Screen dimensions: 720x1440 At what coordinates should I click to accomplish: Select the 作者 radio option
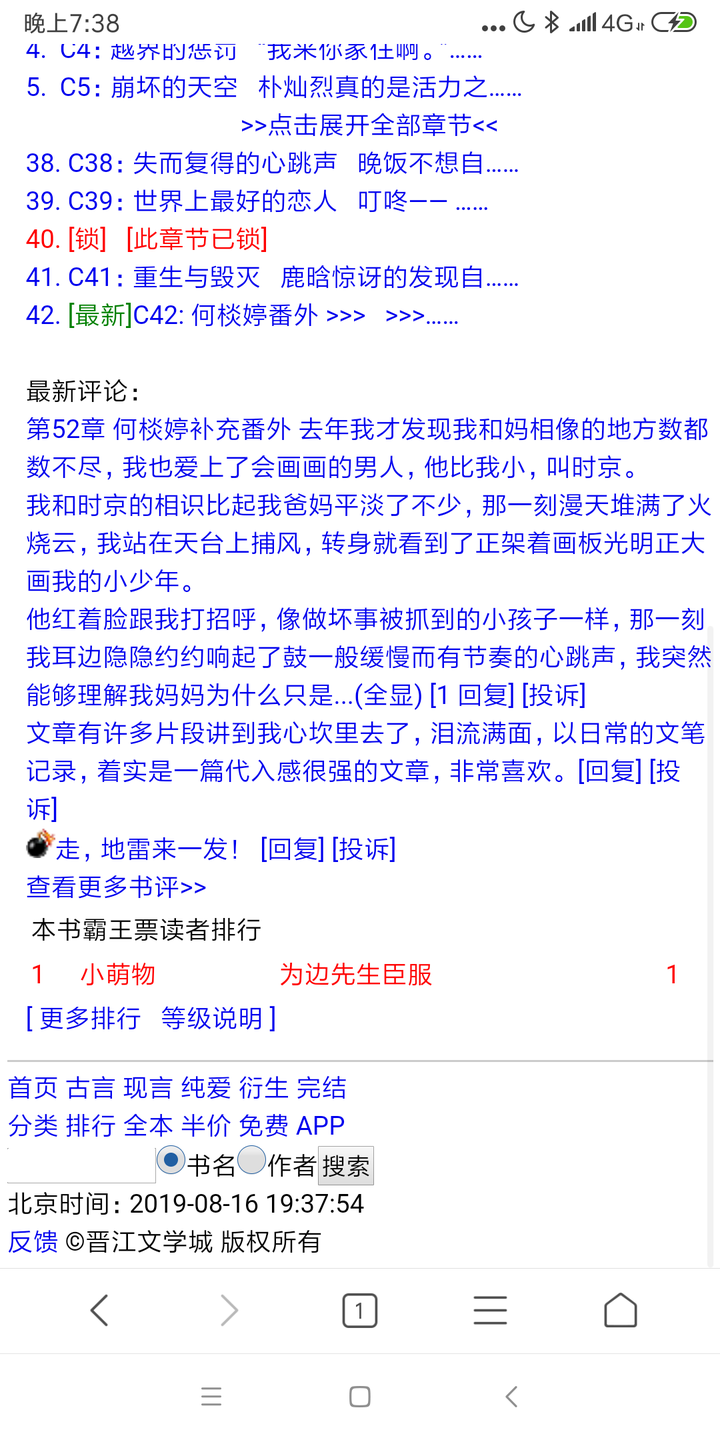click(x=252, y=1160)
